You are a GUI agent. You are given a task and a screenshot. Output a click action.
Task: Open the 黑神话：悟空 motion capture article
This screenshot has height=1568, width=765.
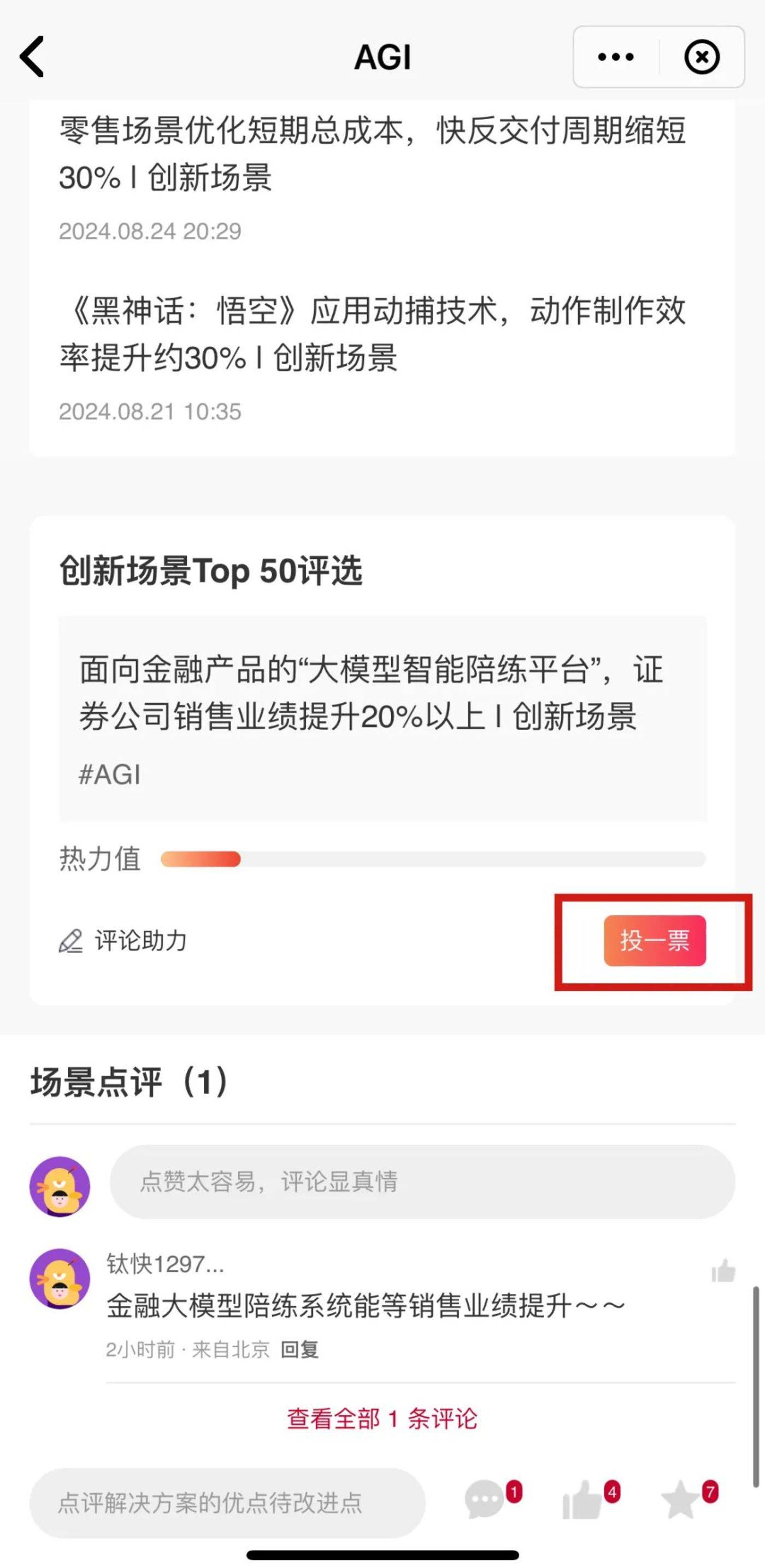tap(372, 334)
